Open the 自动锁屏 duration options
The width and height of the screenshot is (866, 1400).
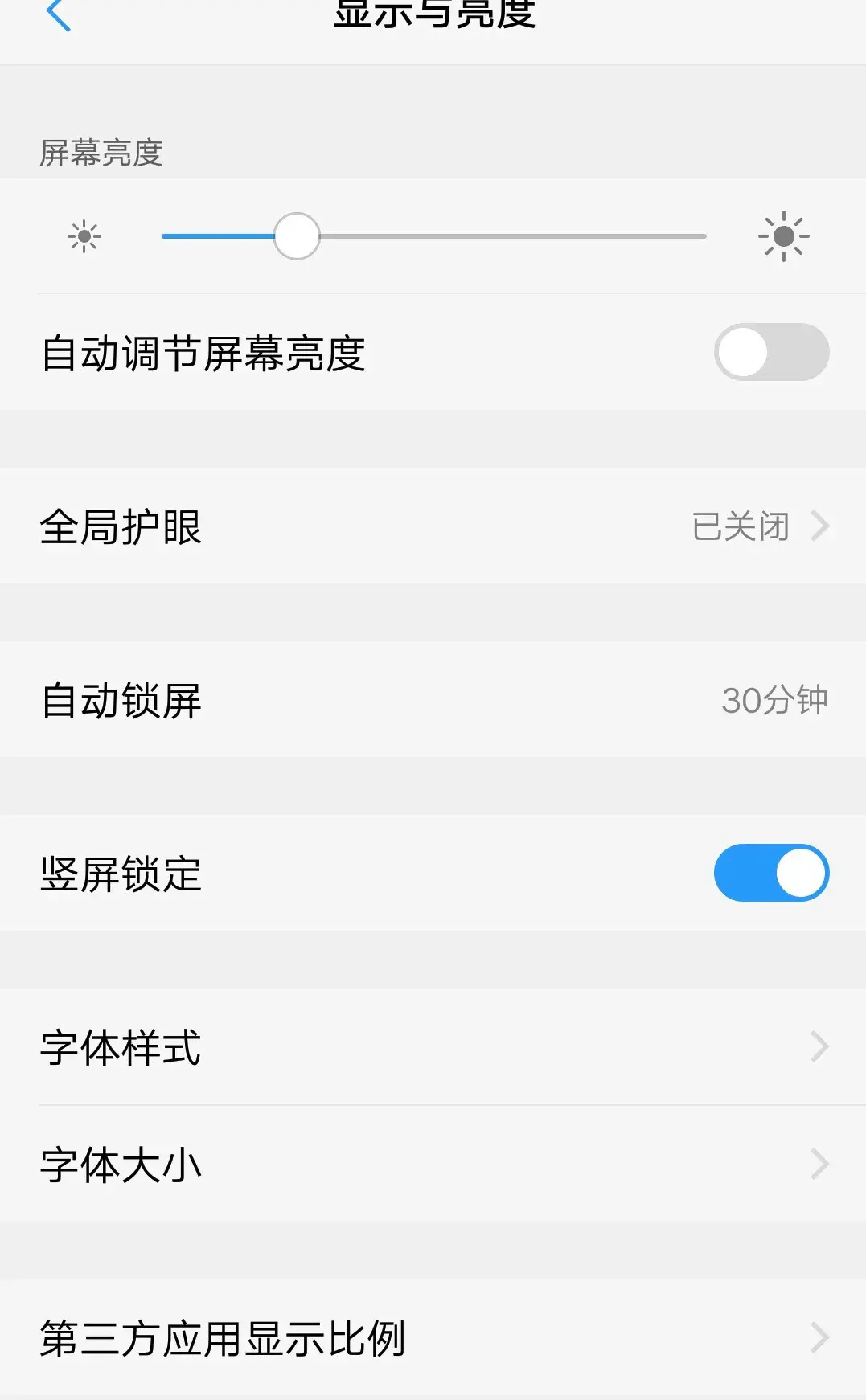(x=433, y=699)
